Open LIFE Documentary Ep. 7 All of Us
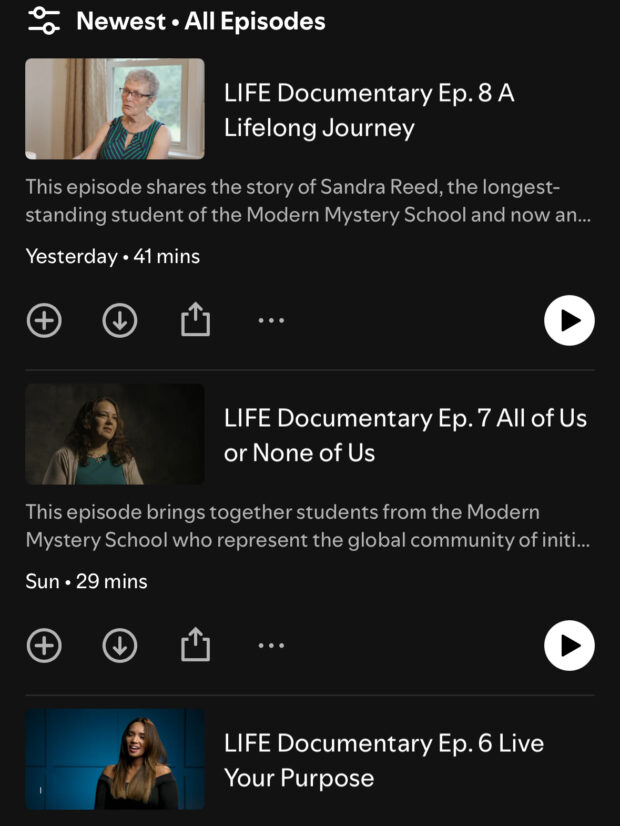The width and height of the screenshot is (620, 826). tap(404, 435)
